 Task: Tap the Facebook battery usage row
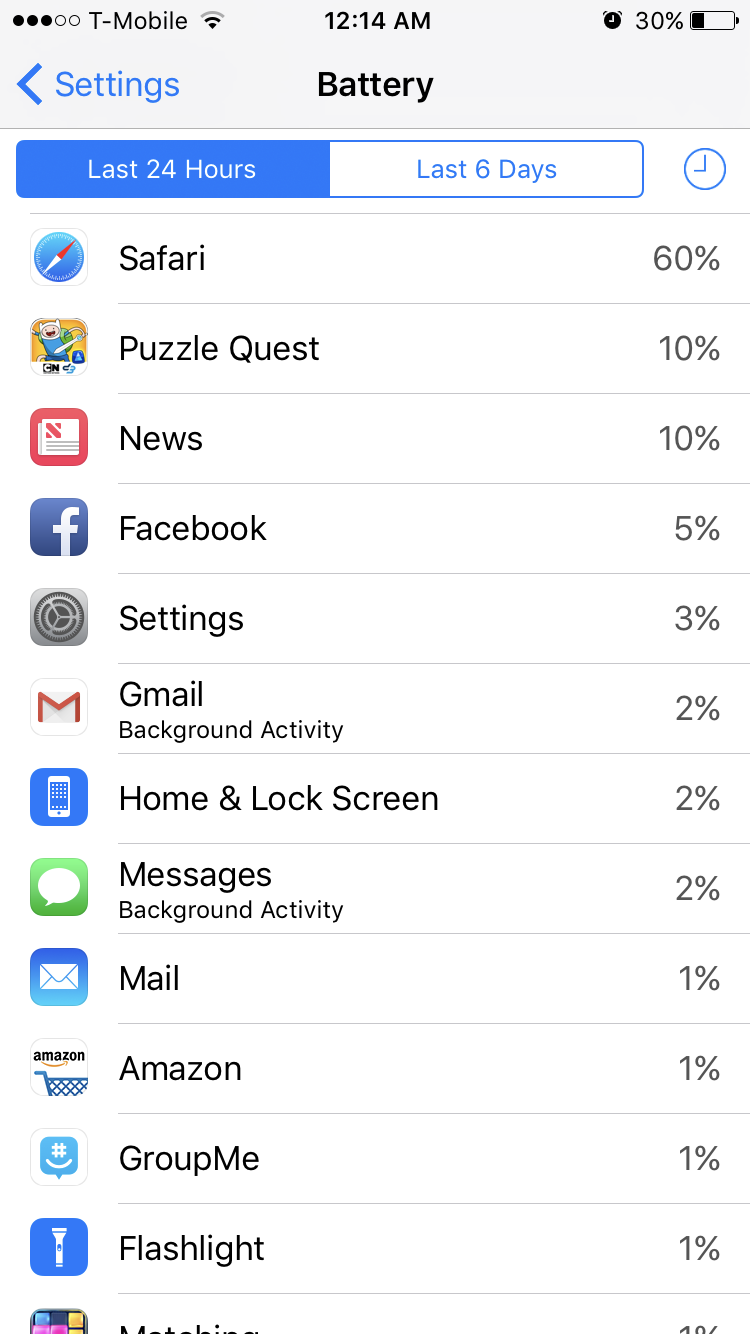(375, 529)
